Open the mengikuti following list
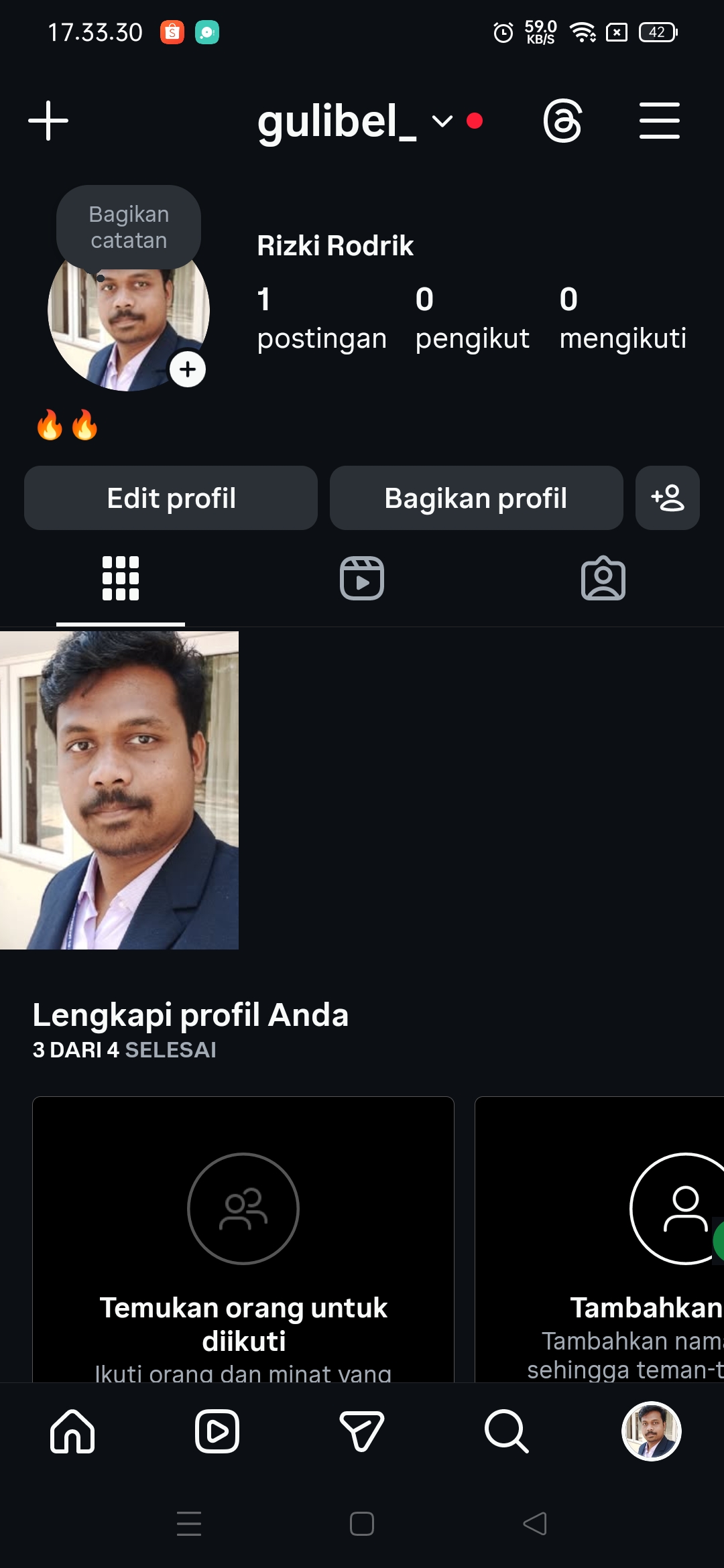 click(622, 318)
